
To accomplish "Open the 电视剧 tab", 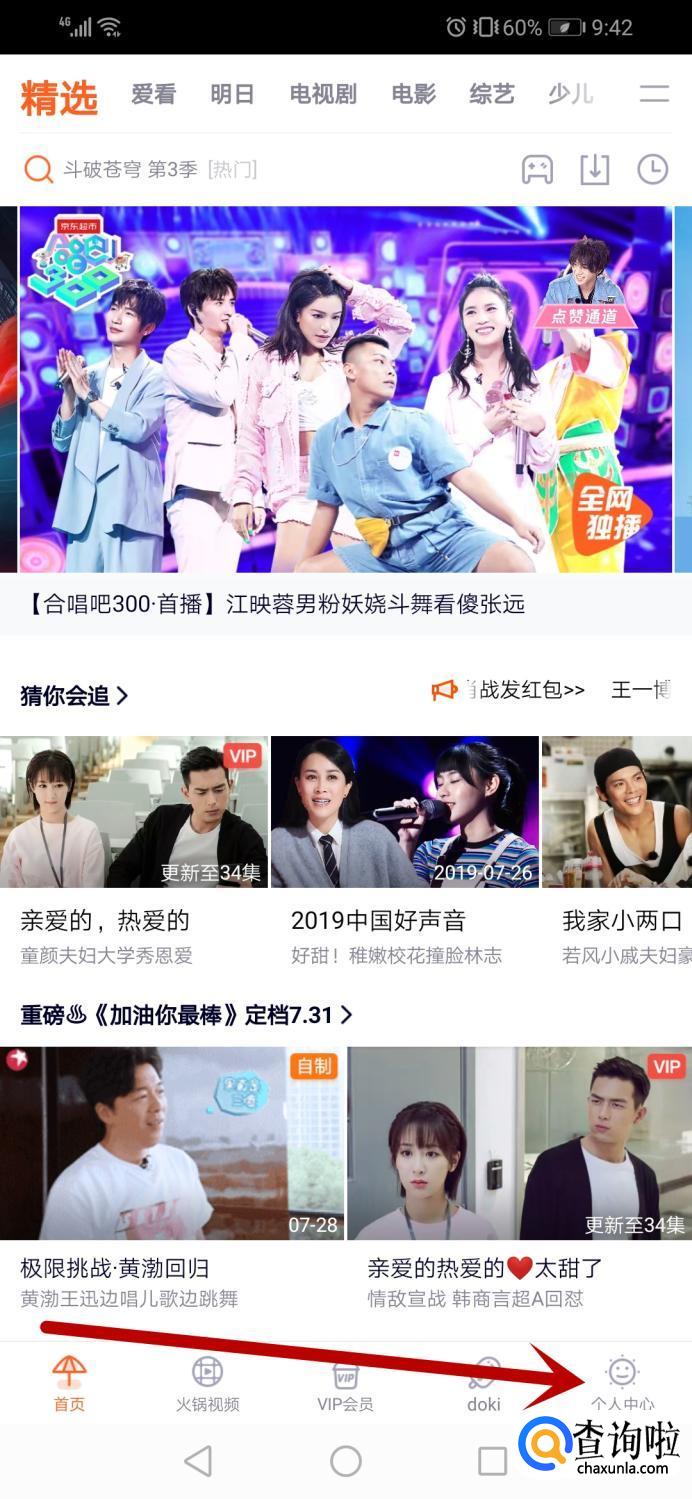I will (323, 95).
